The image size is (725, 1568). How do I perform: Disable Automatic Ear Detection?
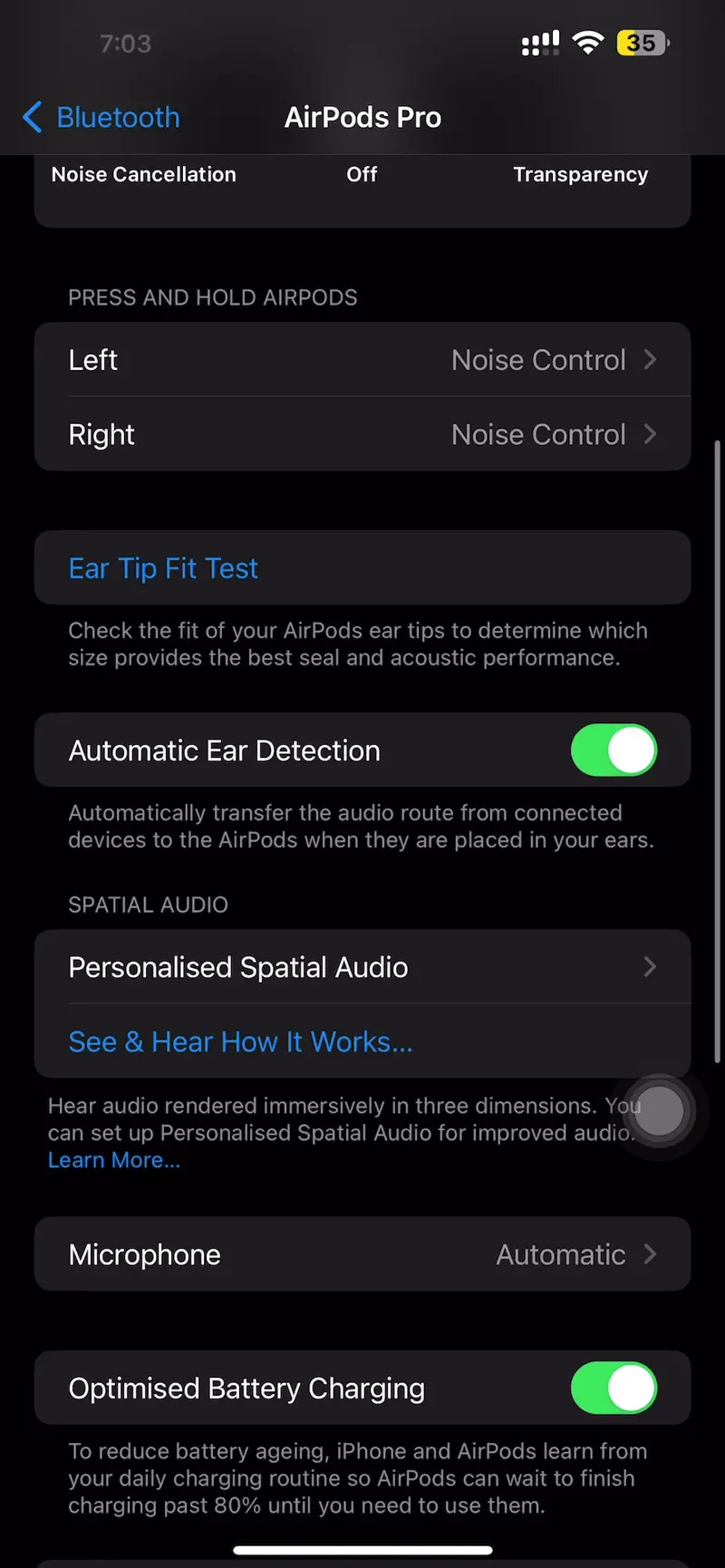click(x=613, y=750)
